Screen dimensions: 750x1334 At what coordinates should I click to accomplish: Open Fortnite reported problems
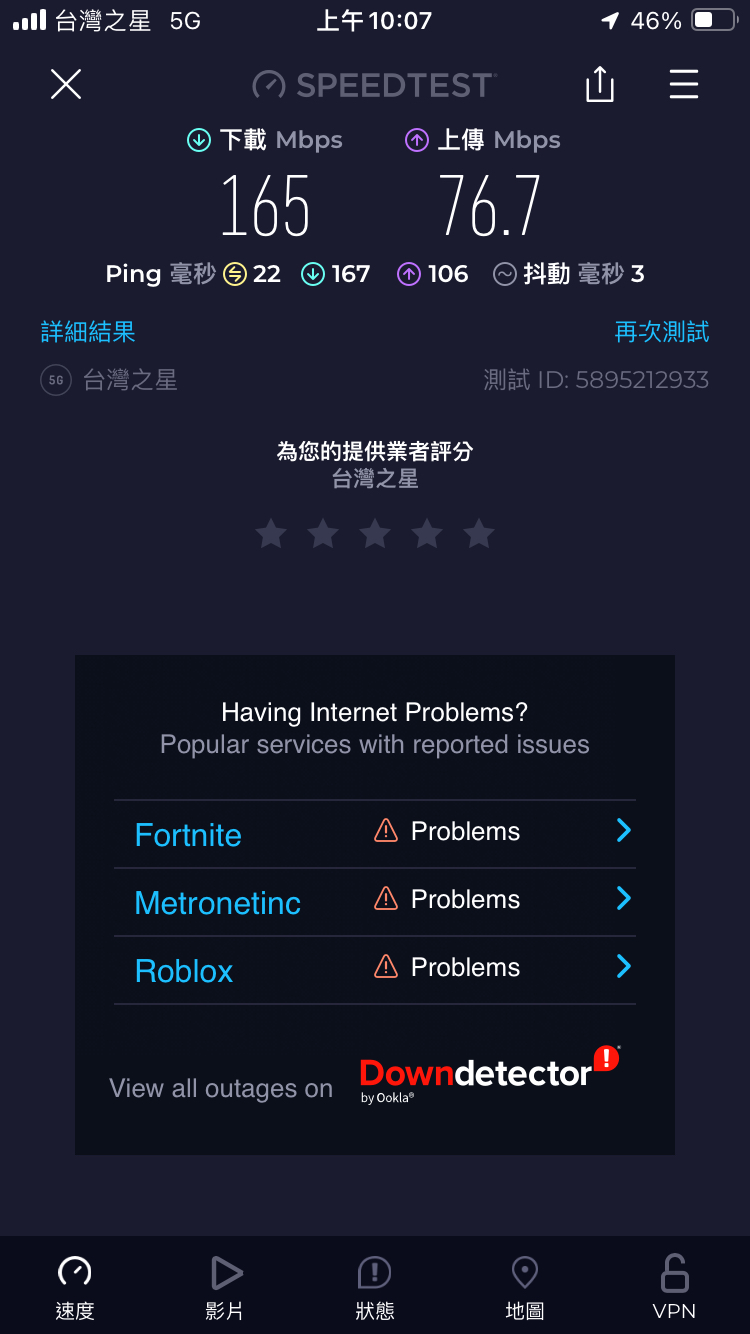click(x=375, y=833)
